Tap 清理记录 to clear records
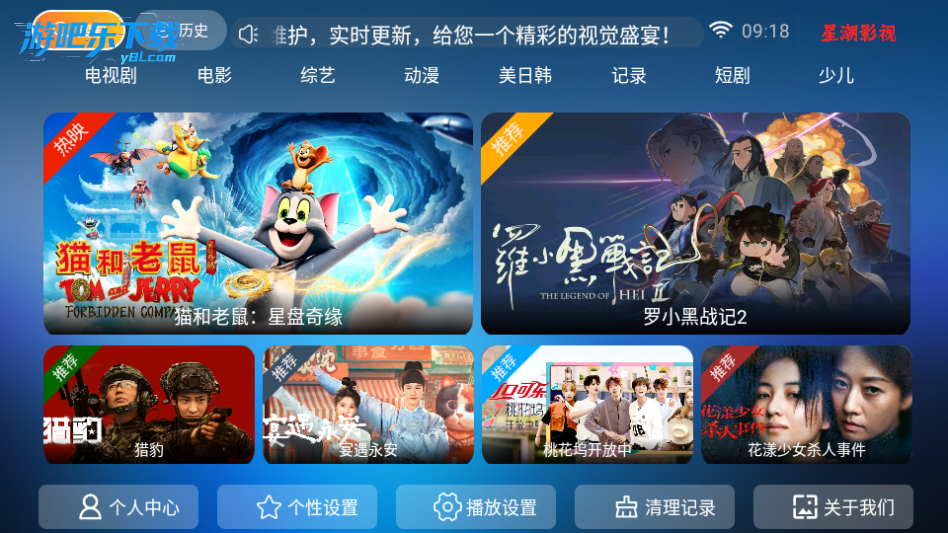The width and height of the screenshot is (948, 533). [655, 507]
